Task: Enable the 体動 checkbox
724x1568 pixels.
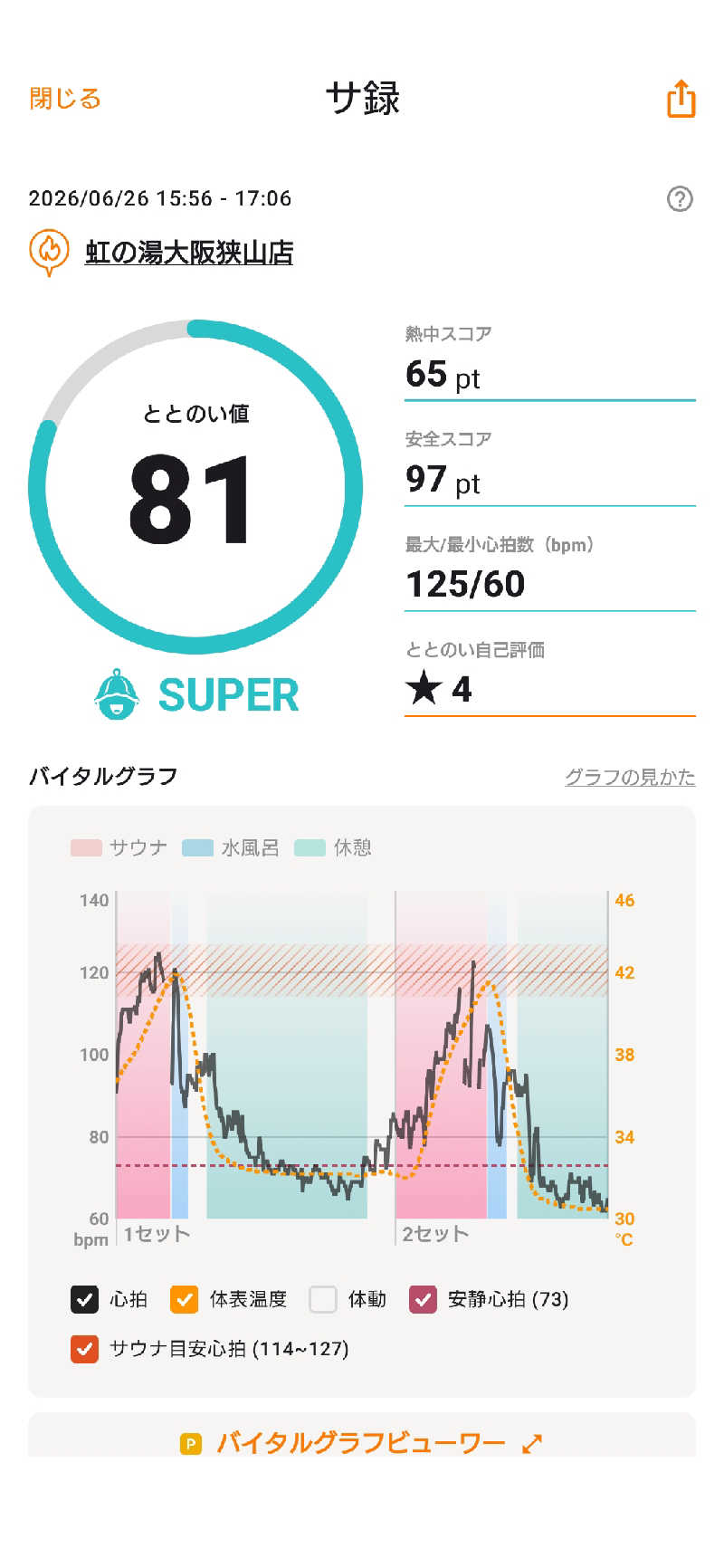Action: pos(323,1299)
